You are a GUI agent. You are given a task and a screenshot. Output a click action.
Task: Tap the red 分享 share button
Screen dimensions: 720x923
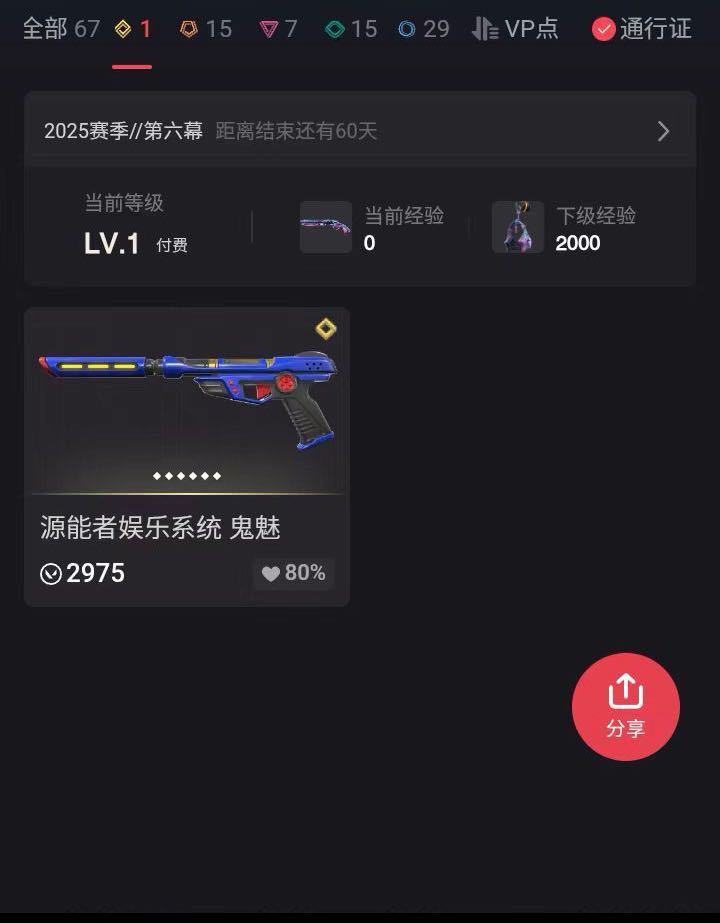pyautogui.click(x=625, y=706)
